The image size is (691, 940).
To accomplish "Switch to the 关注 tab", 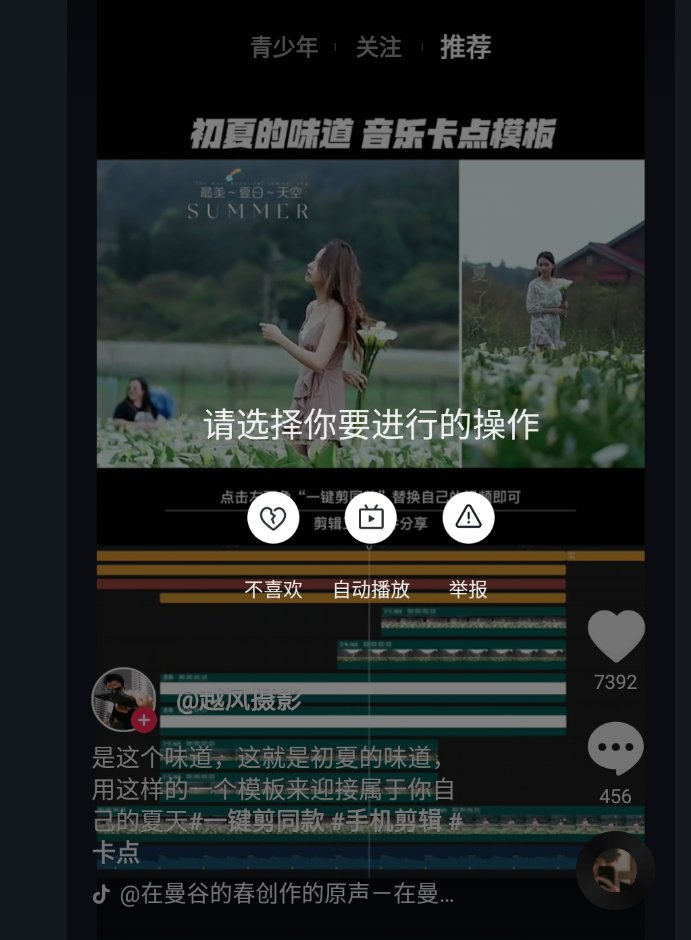I will click(378, 47).
